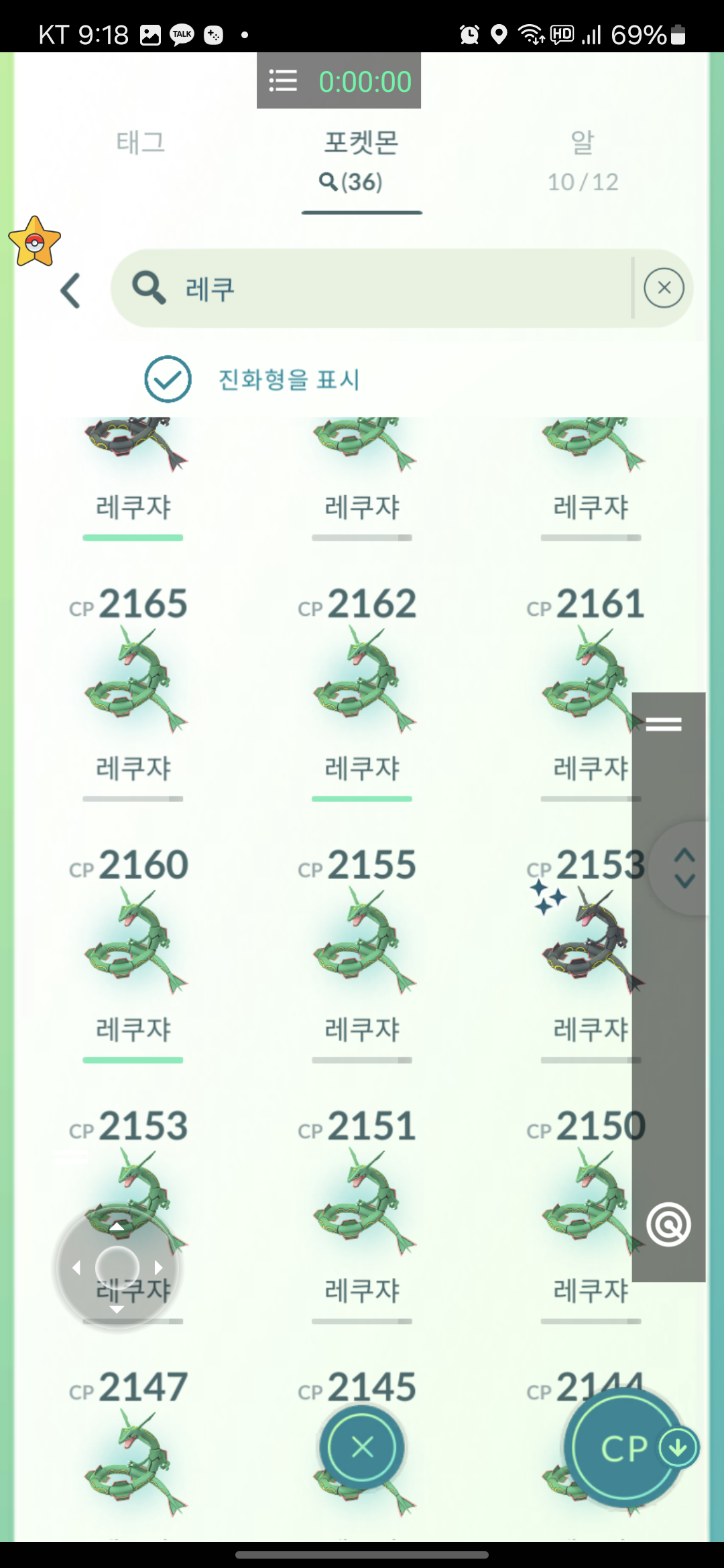Open the CP 2147 레쿠쟈
Viewport: 724px width, 1568px height.
tap(133, 1461)
